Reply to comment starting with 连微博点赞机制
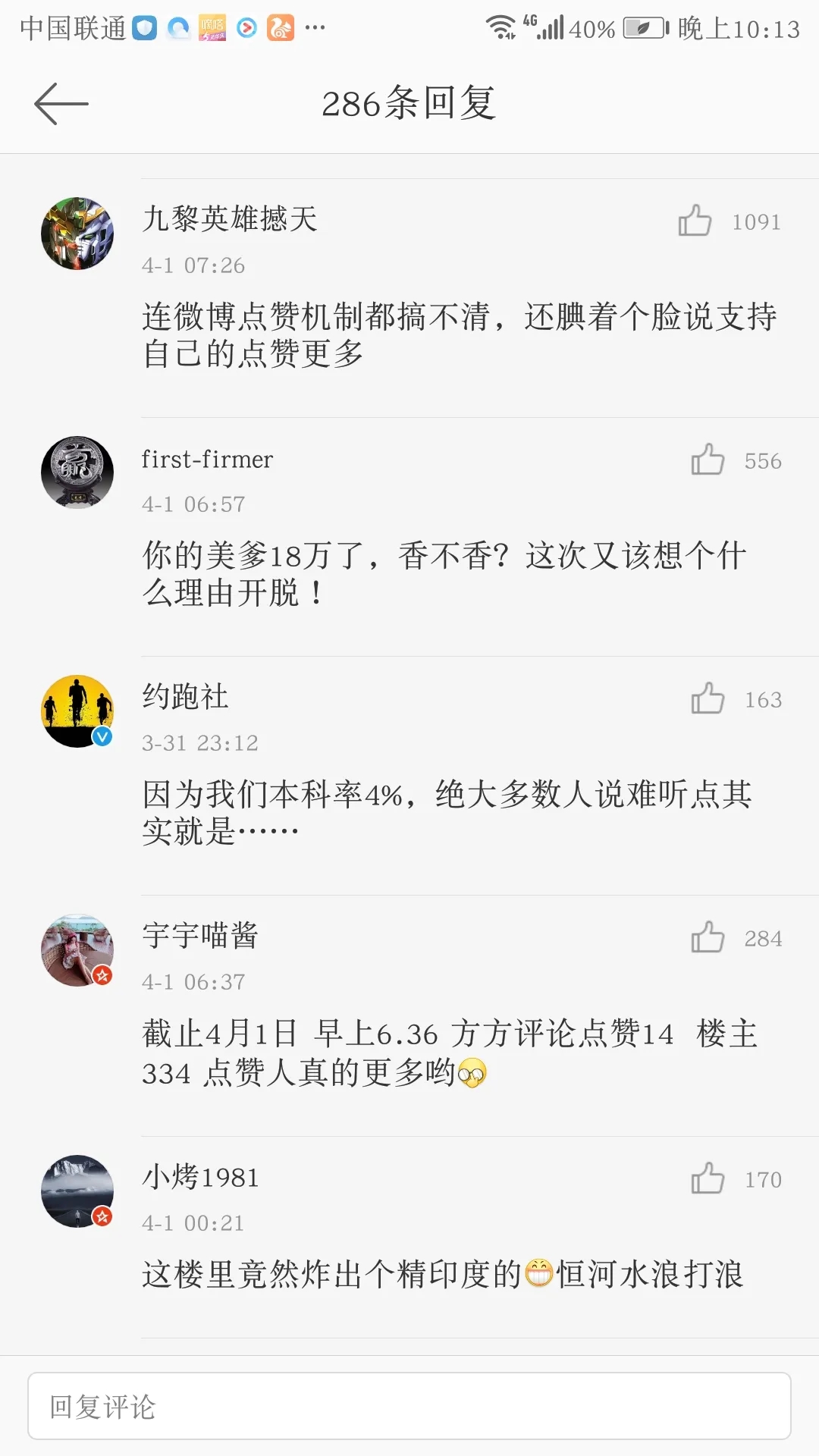Screen dimensions: 819x1456 (x=459, y=335)
